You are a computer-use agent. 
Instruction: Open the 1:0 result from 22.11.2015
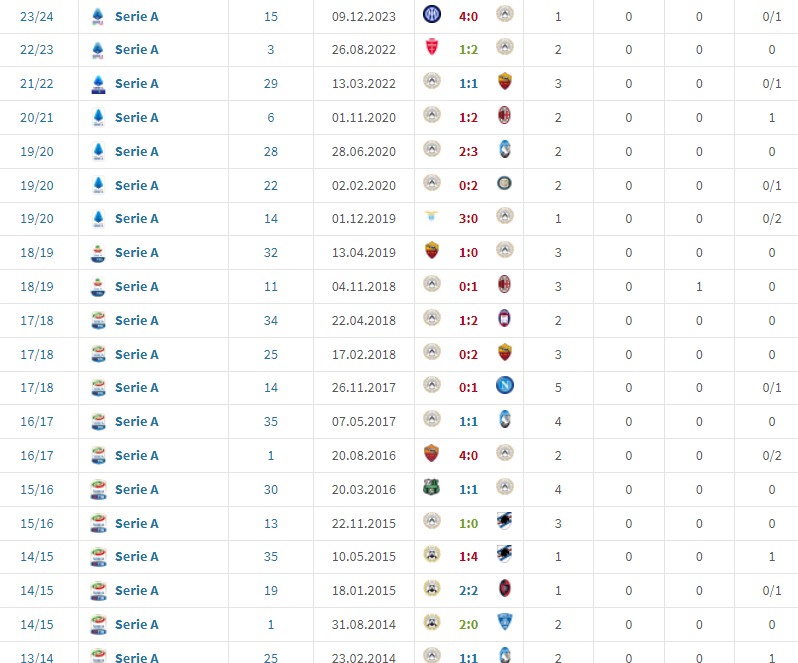[468, 523]
